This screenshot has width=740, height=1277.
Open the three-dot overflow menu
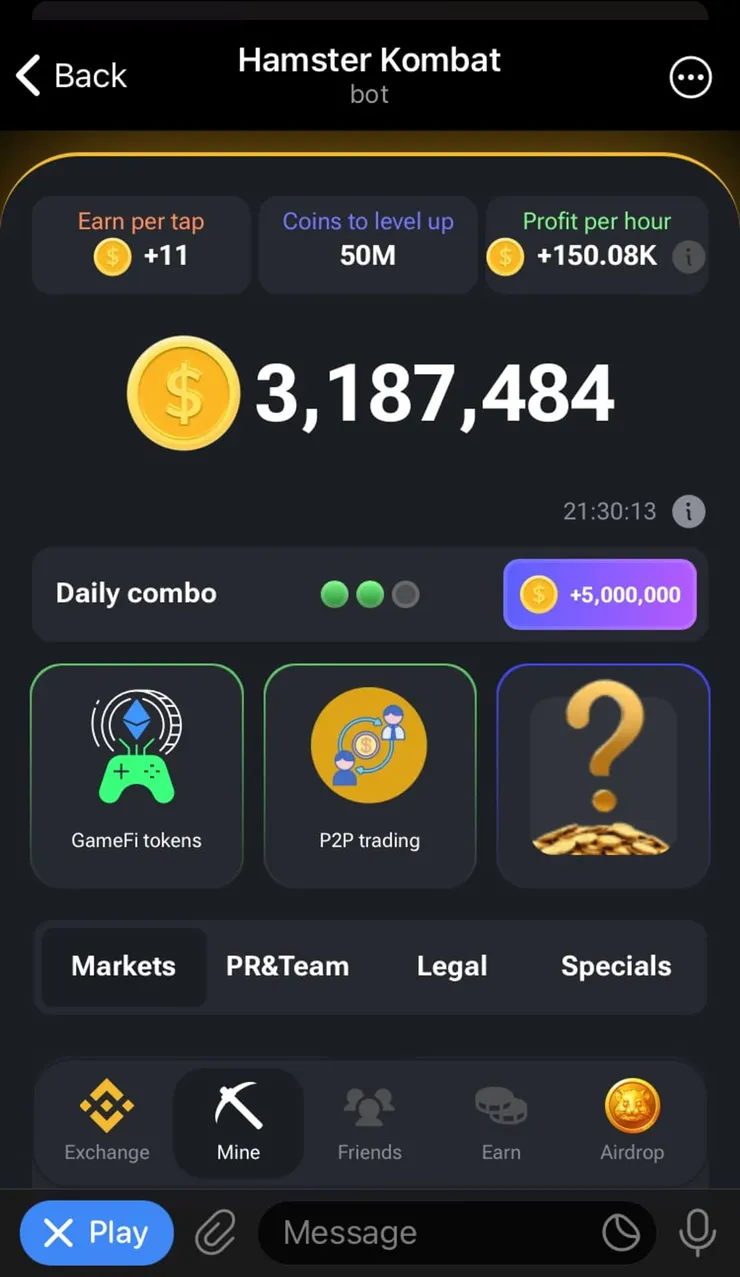(690, 77)
